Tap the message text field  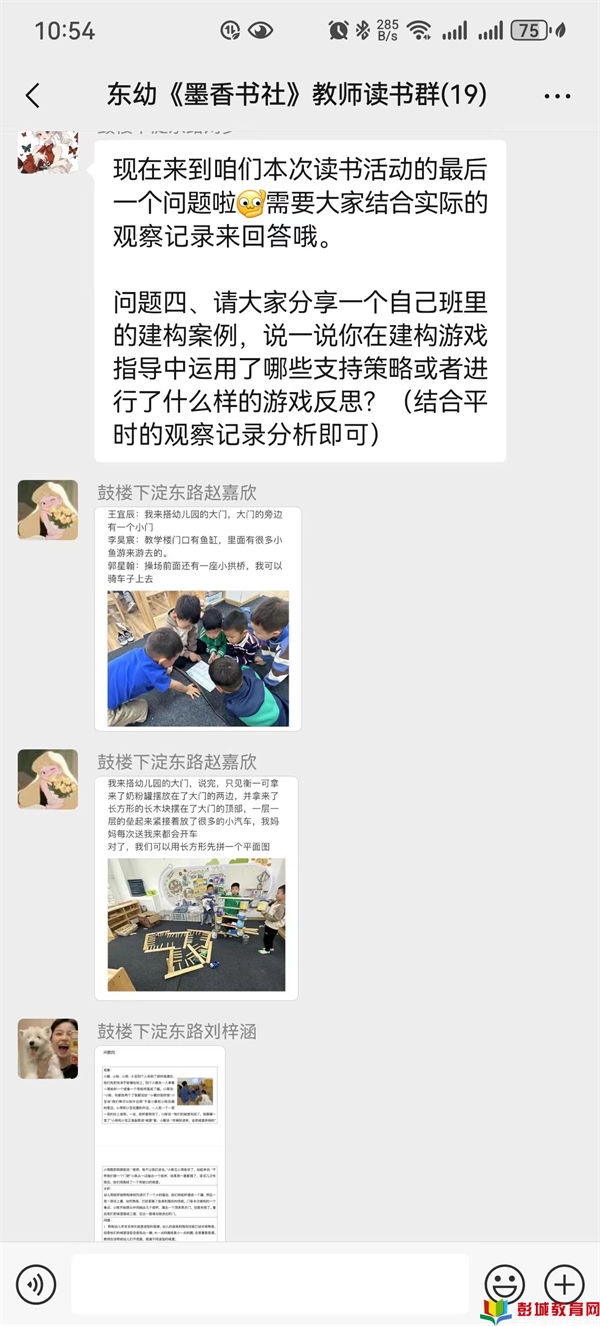[x=270, y=1283]
